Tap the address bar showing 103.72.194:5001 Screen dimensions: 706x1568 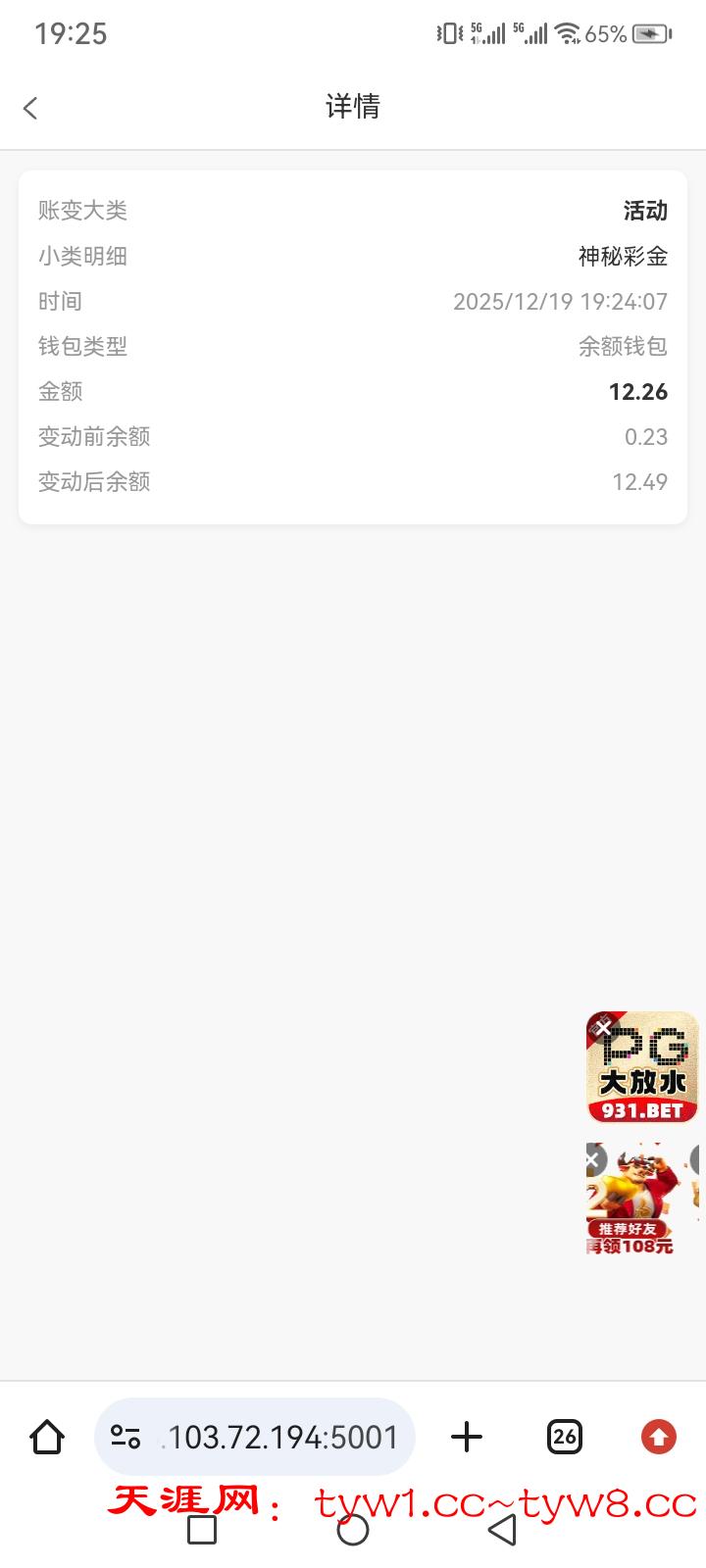coord(279,1437)
